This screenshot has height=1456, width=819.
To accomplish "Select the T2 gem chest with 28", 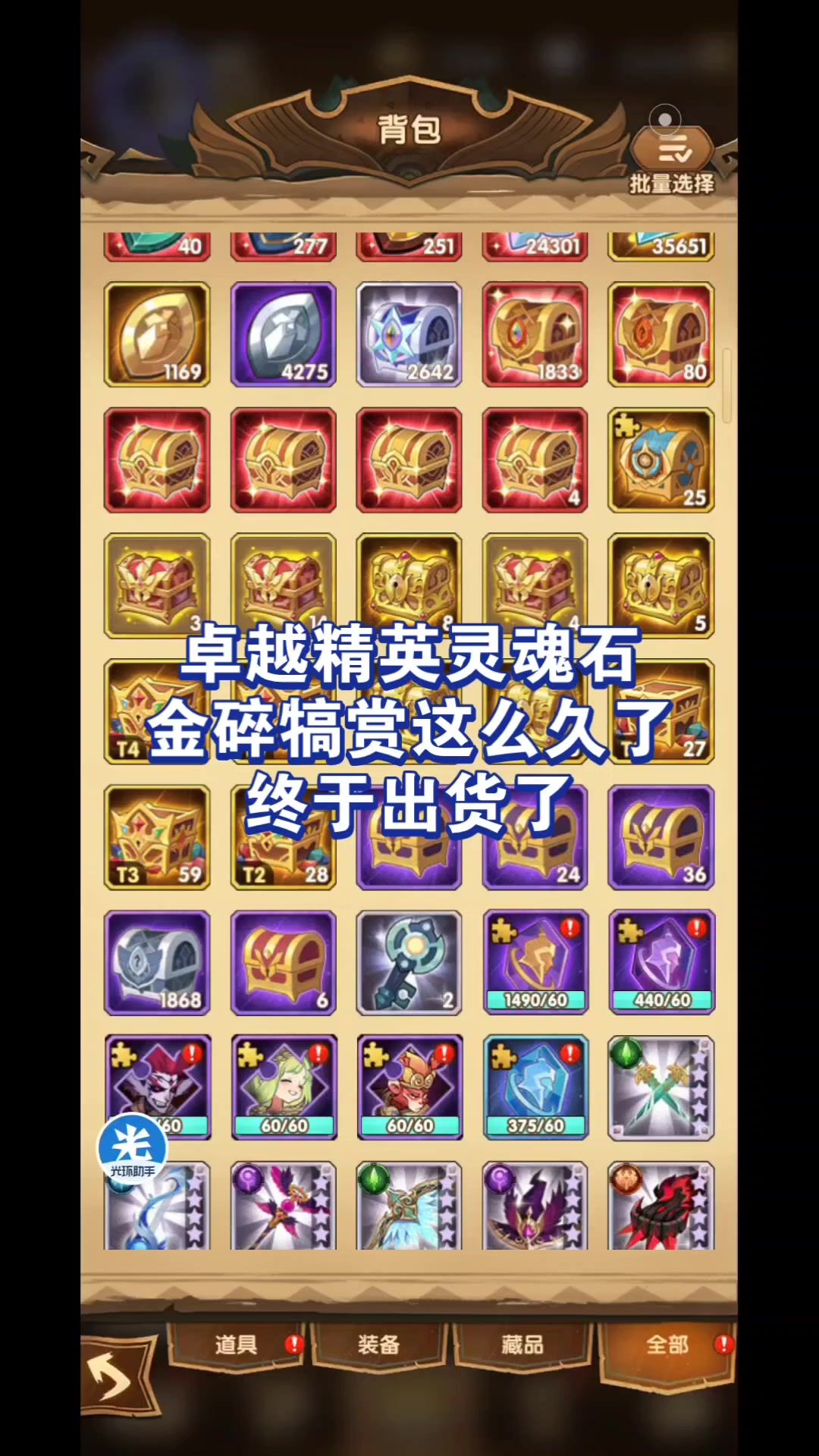I will pos(283,837).
